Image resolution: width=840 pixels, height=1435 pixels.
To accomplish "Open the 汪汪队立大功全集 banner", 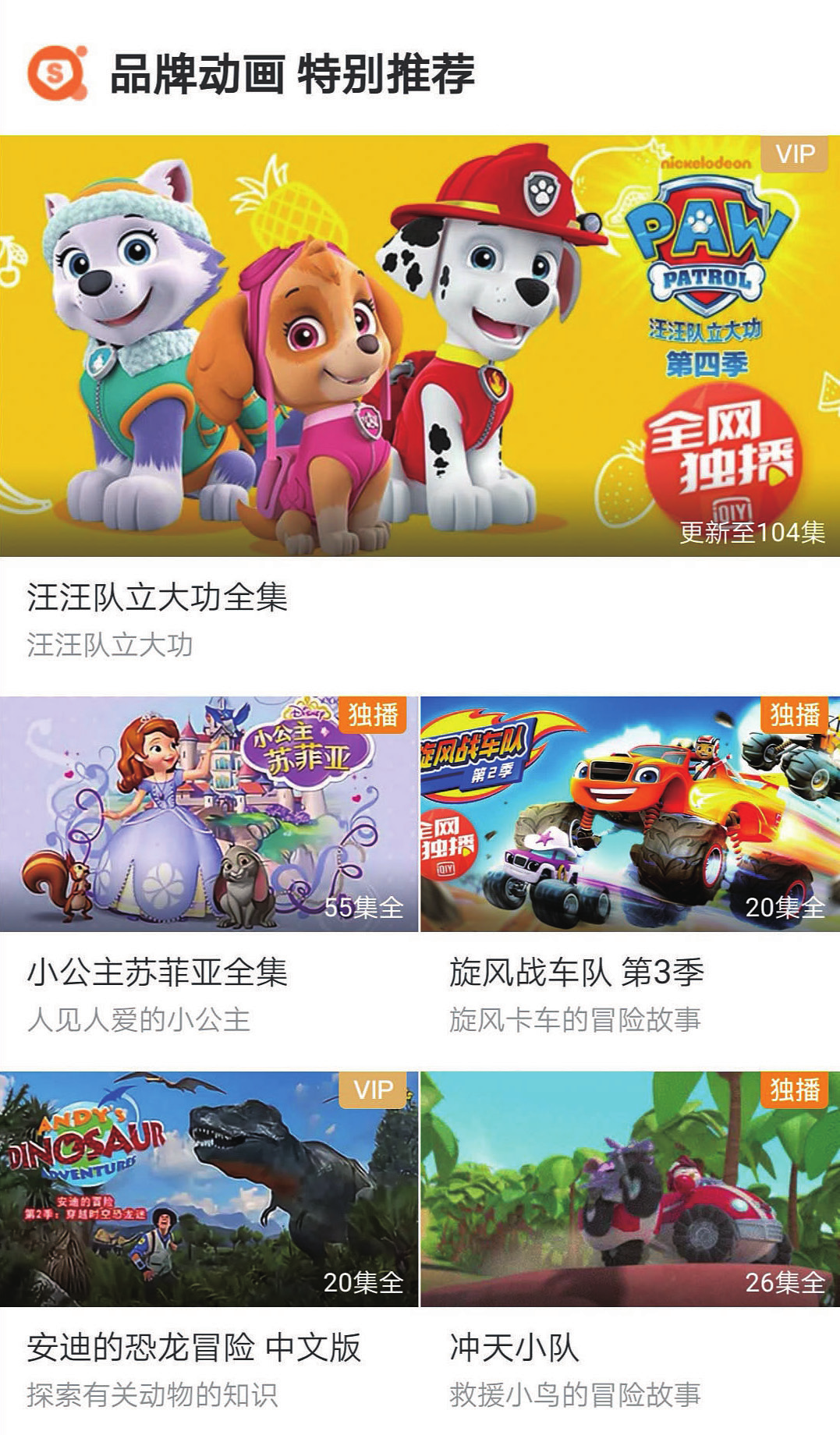I will click(420, 346).
